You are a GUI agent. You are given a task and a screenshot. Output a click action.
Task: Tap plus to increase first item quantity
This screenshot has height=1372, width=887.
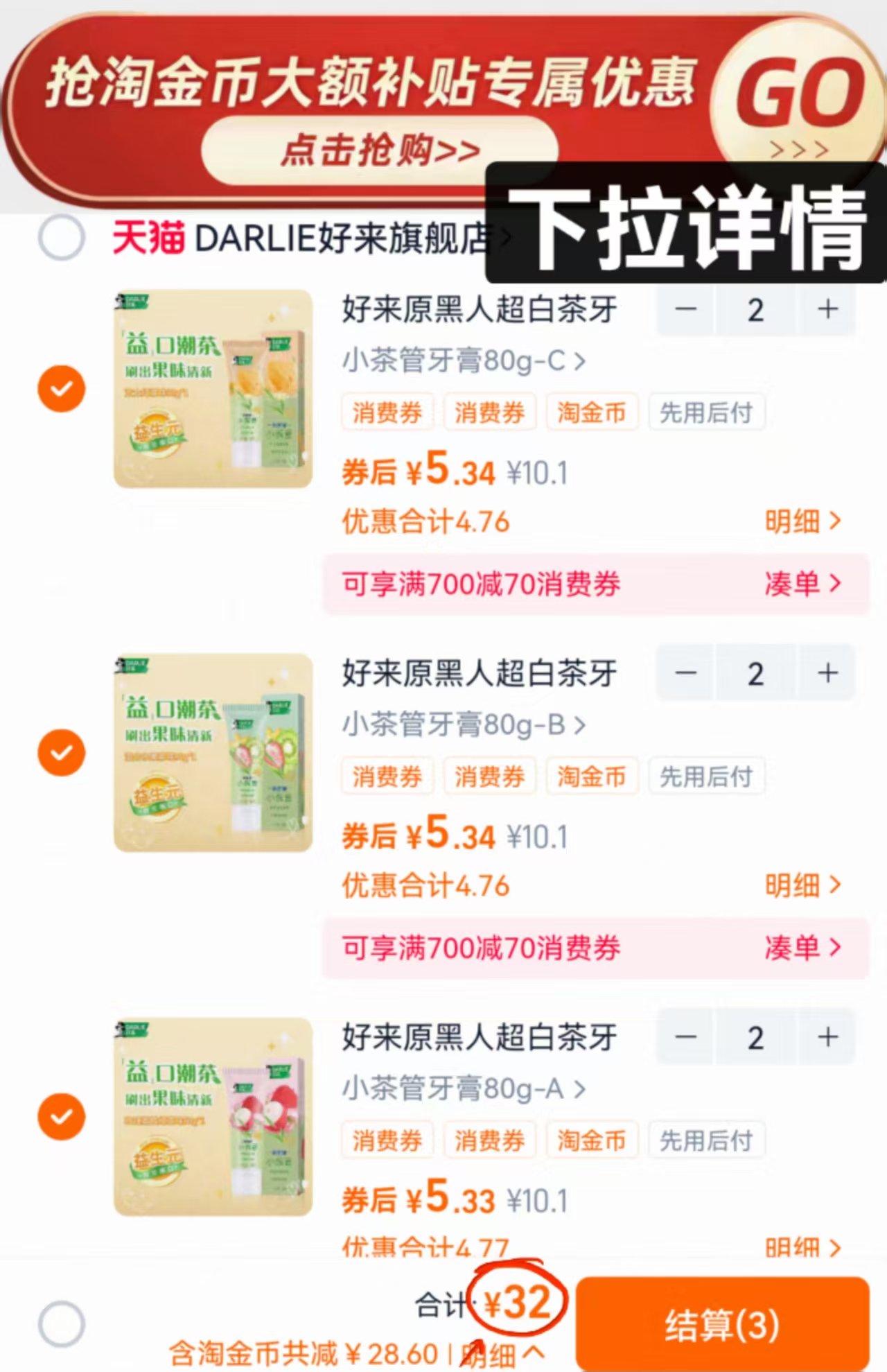point(827,310)
